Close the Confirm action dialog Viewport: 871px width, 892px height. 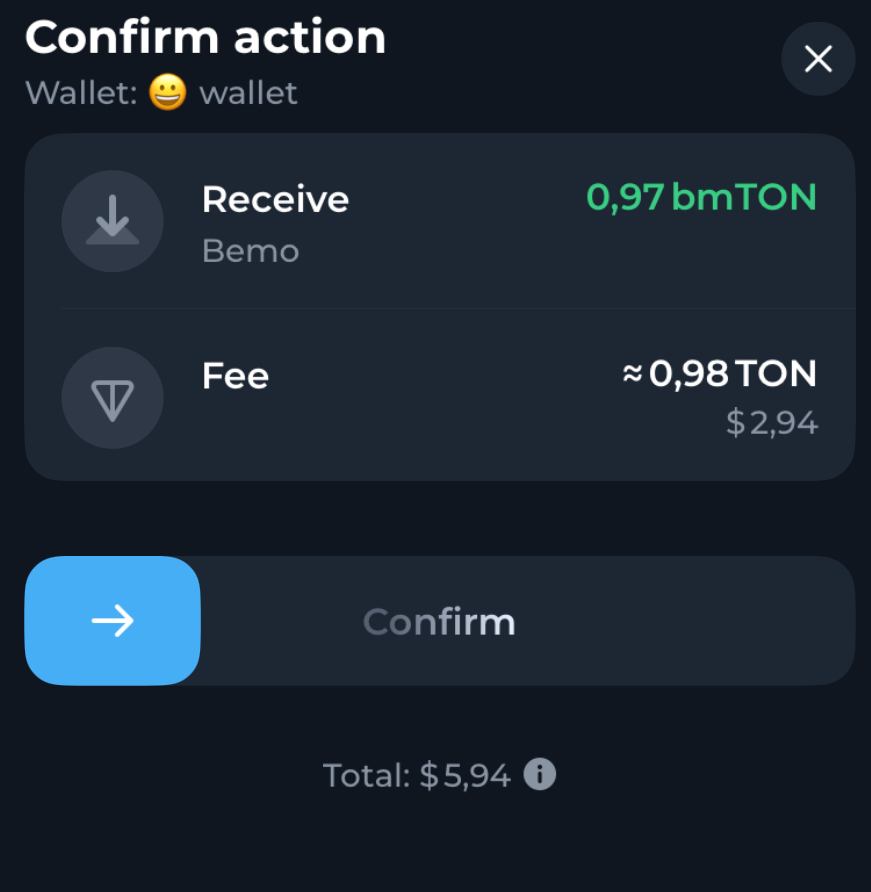click(x=818, y=59)
